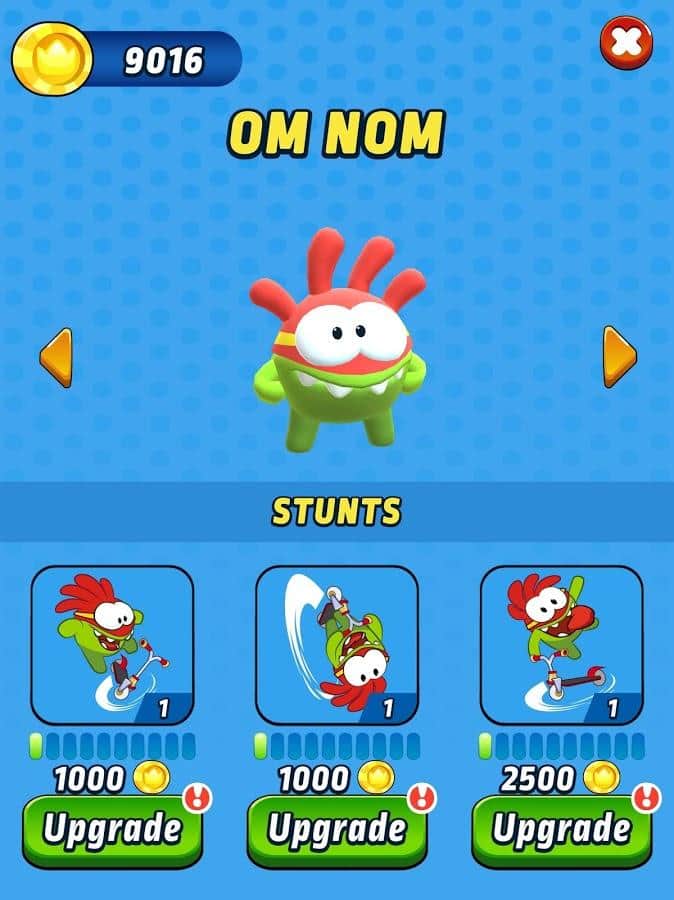The image size is (674, 900).
Task: Upgrade the first stunt costing 1000
Action: pos(112,829)
